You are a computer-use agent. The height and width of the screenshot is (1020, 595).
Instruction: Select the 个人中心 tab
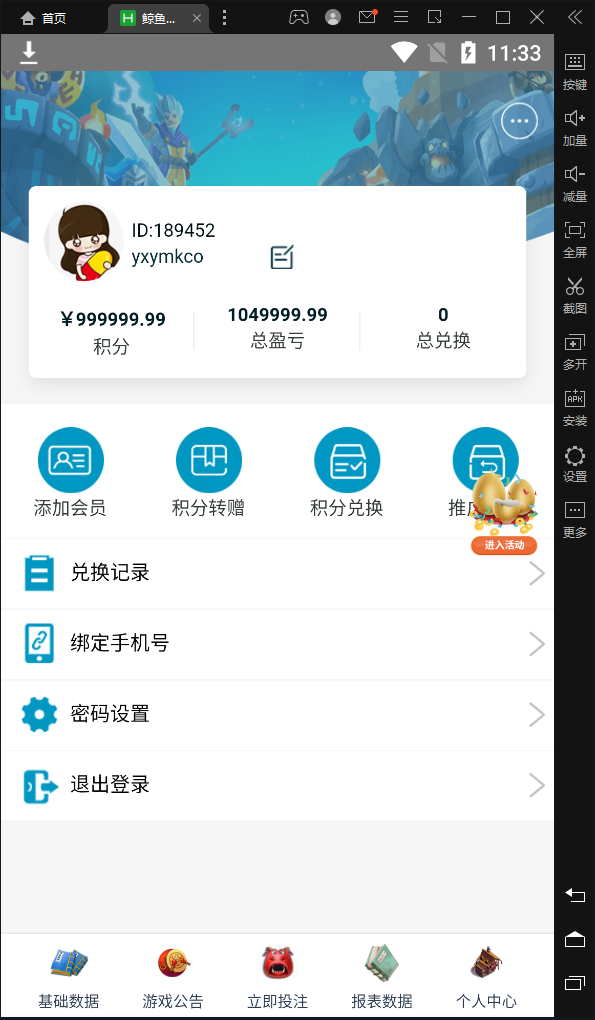(486, 976)
